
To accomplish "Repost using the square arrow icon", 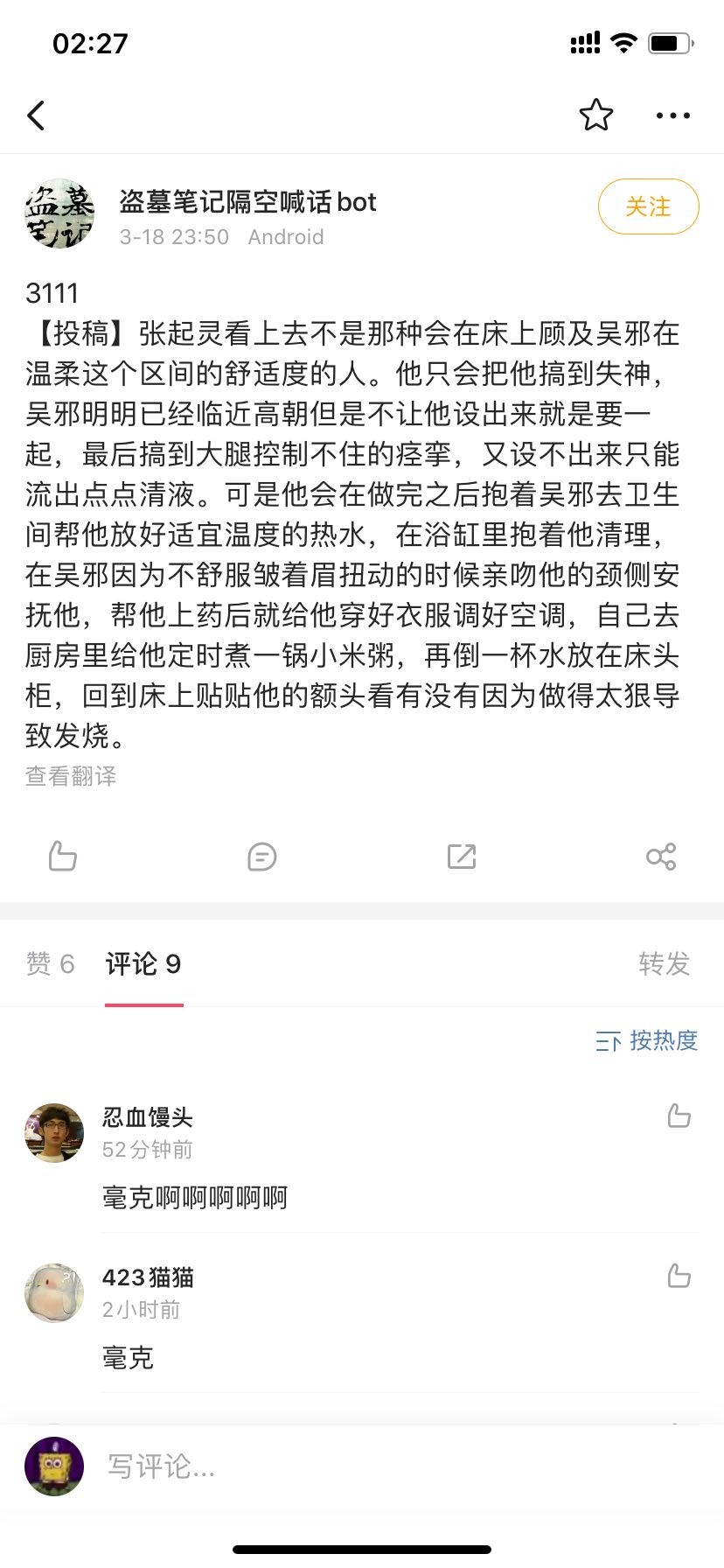I will pyautogui.click(x=461, y=857).
